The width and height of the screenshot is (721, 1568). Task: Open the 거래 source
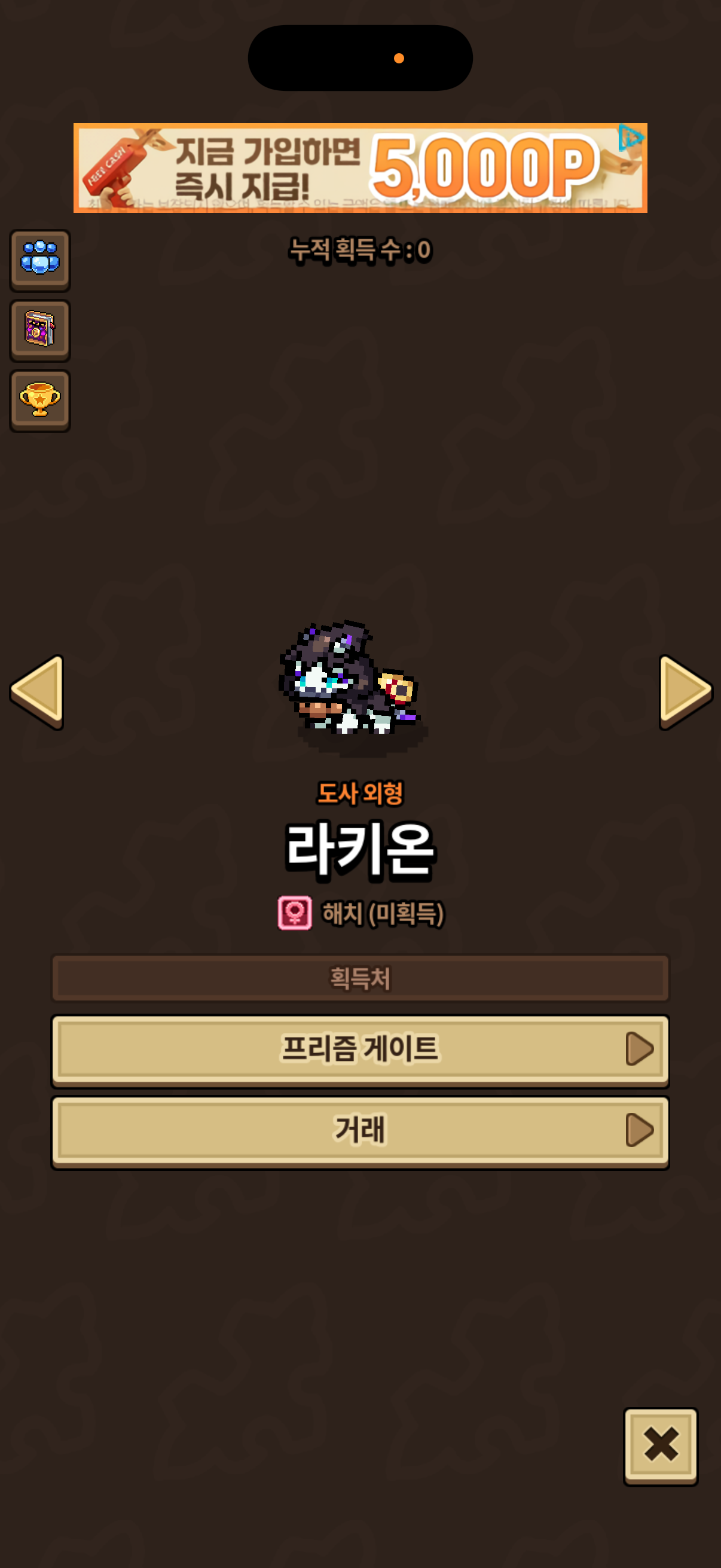coord(359,1130)
